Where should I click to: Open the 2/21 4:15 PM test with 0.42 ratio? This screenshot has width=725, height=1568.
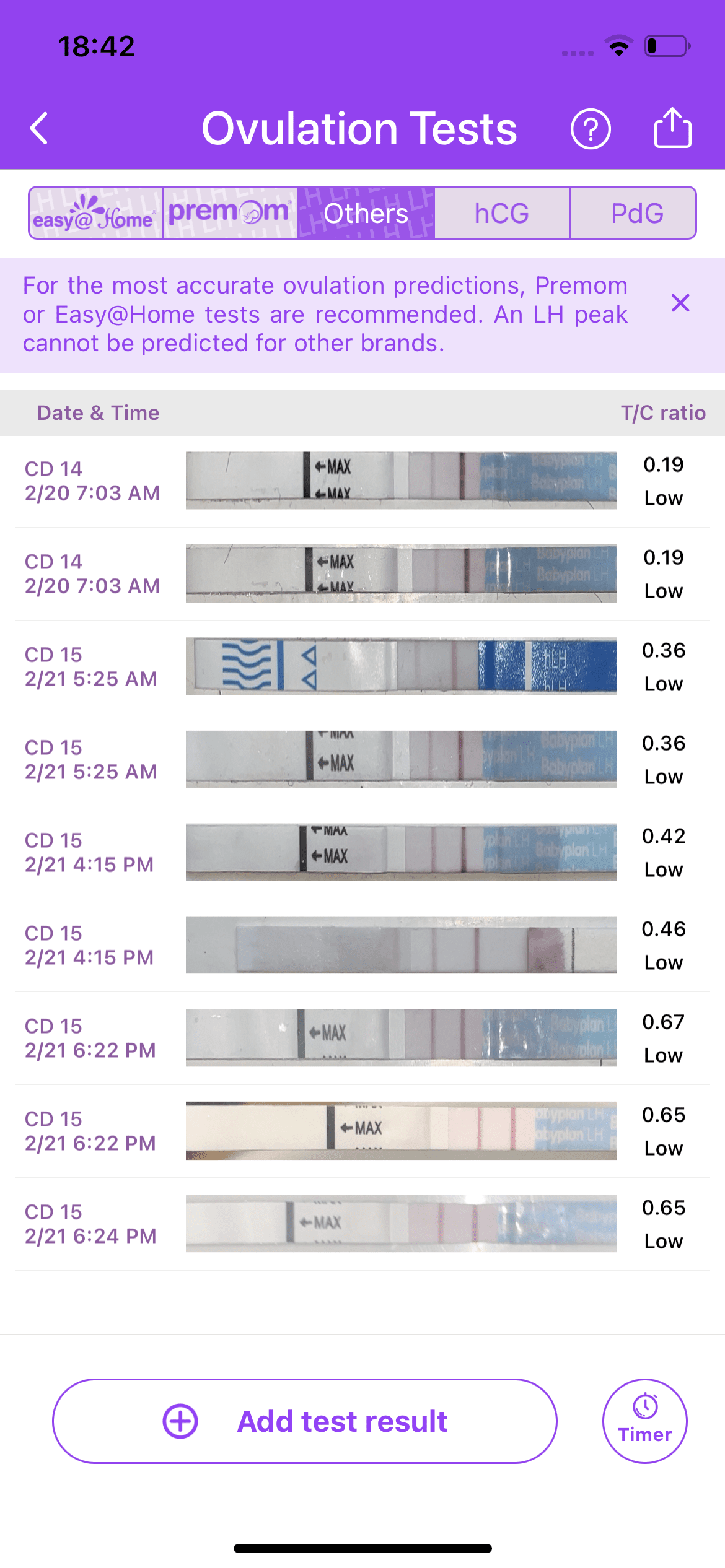pos(362,852)
